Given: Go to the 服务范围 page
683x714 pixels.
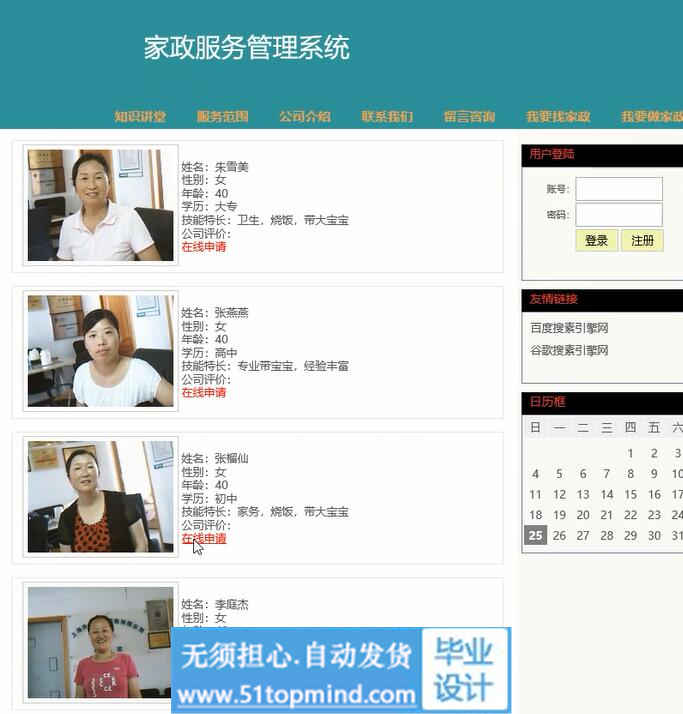Looking at the screenshot, I should pos(222,117).
